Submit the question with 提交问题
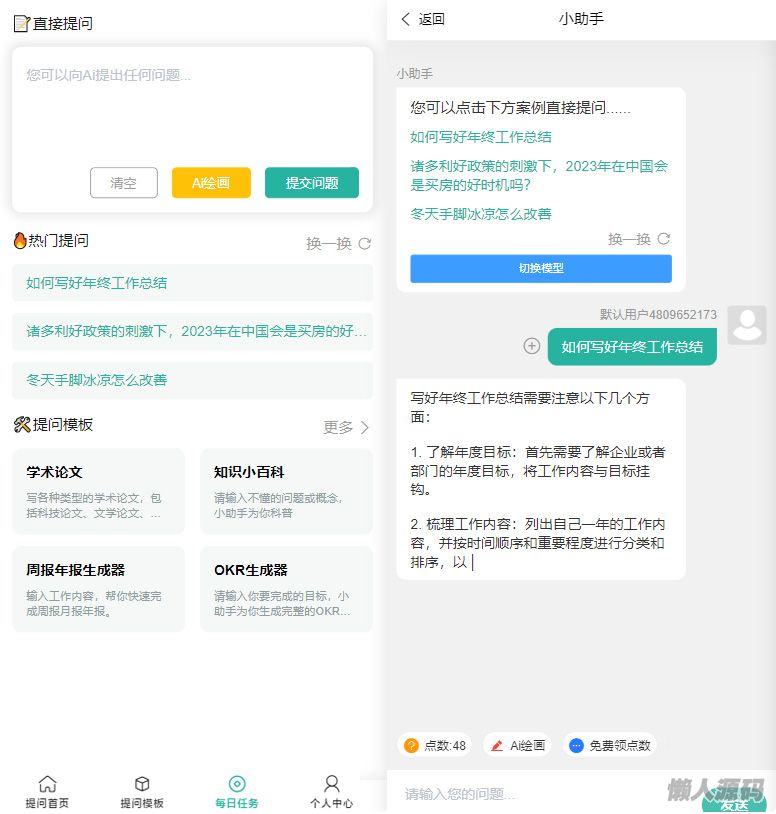This screenshot has height=814, width=776. (x=311, y=183)
